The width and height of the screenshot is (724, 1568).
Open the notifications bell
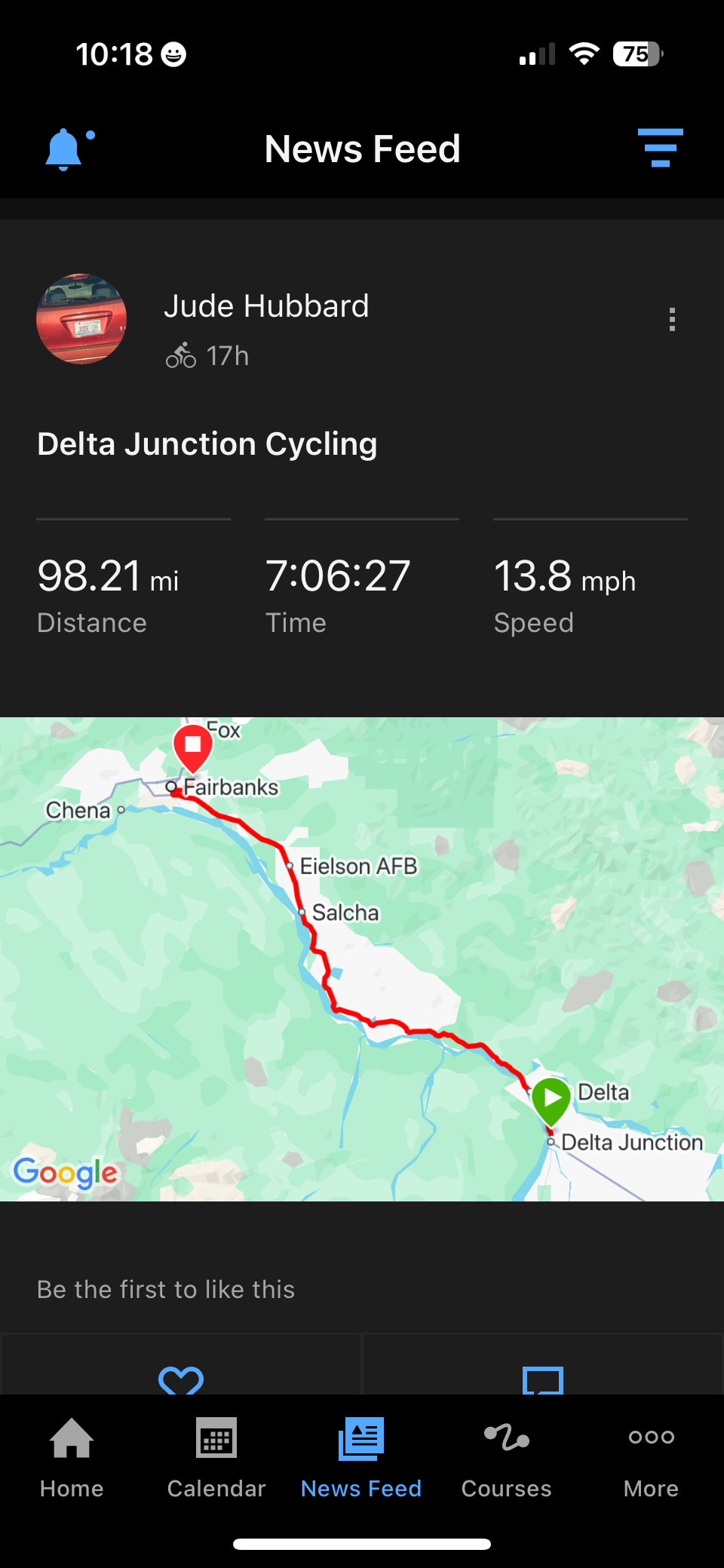[65, 149]
